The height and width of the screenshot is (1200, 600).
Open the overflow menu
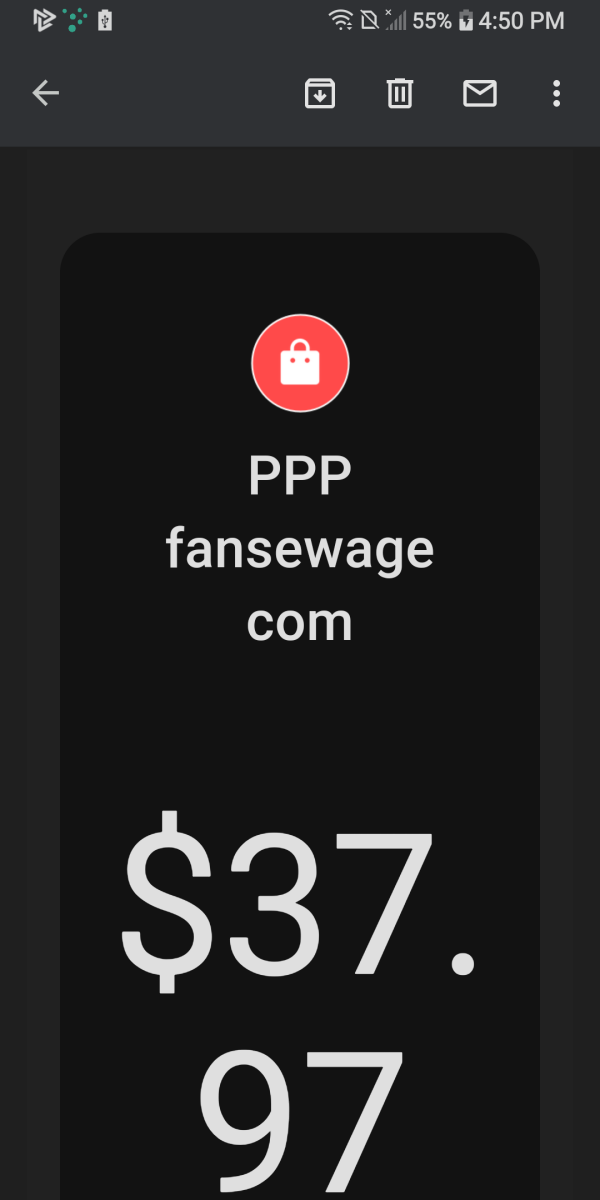tap(556, 94)
